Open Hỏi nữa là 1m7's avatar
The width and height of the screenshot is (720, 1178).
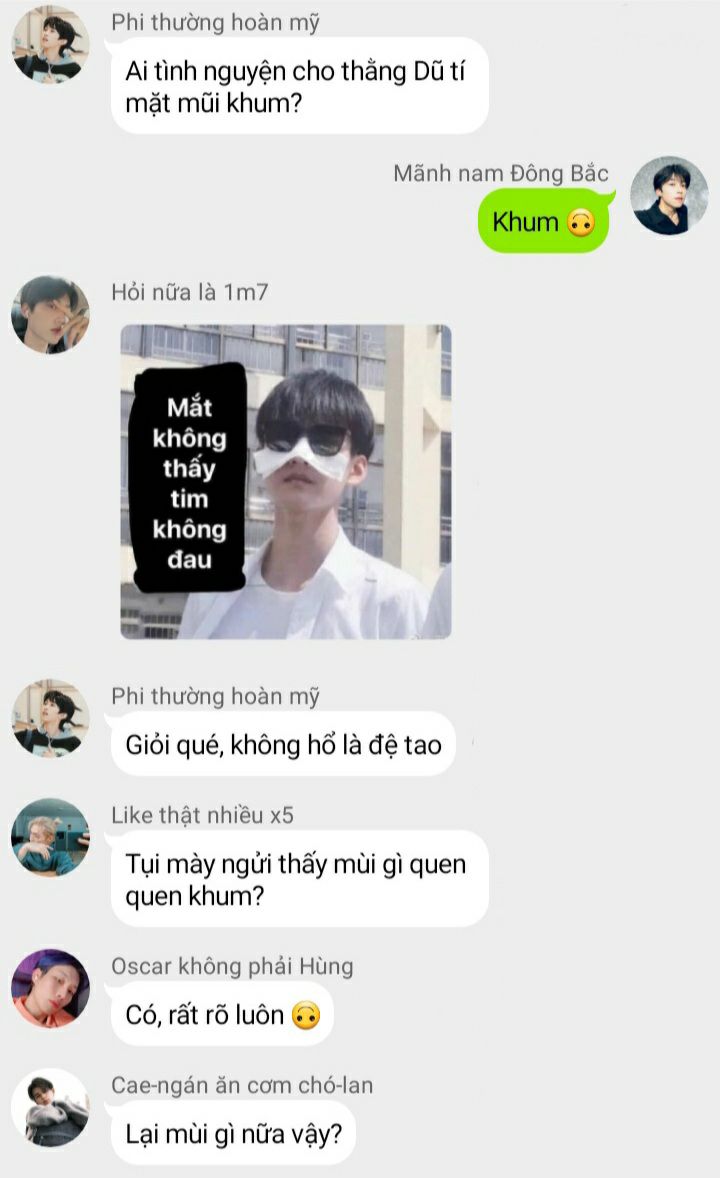[x=50, y=315]
